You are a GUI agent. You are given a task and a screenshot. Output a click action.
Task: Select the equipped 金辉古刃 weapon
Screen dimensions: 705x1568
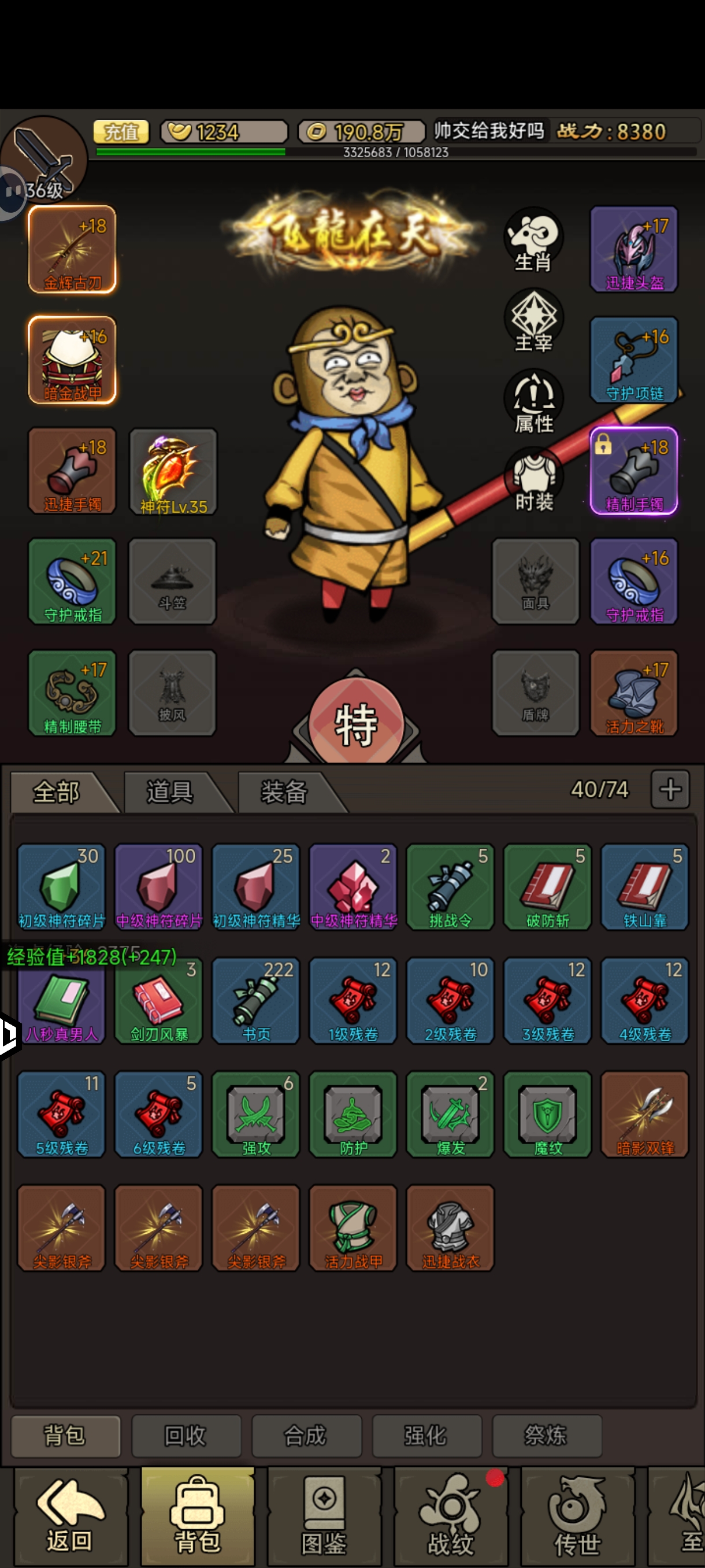click(x=72, y=250)
